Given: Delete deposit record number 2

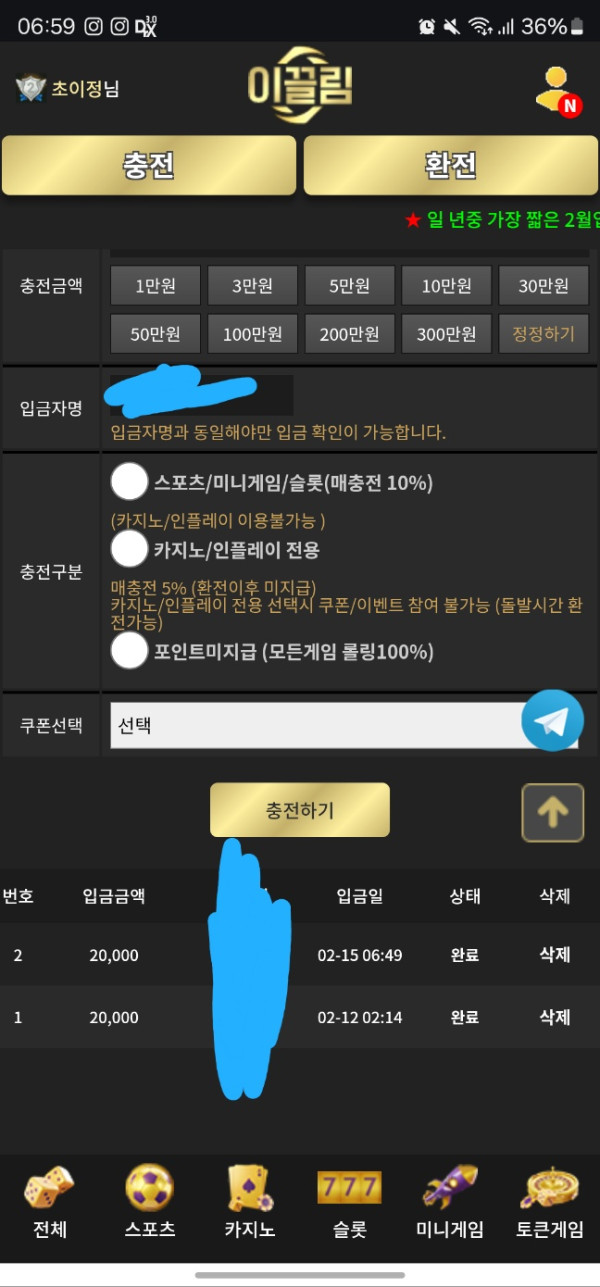Looking at the screenshot, I should point(554,955).
